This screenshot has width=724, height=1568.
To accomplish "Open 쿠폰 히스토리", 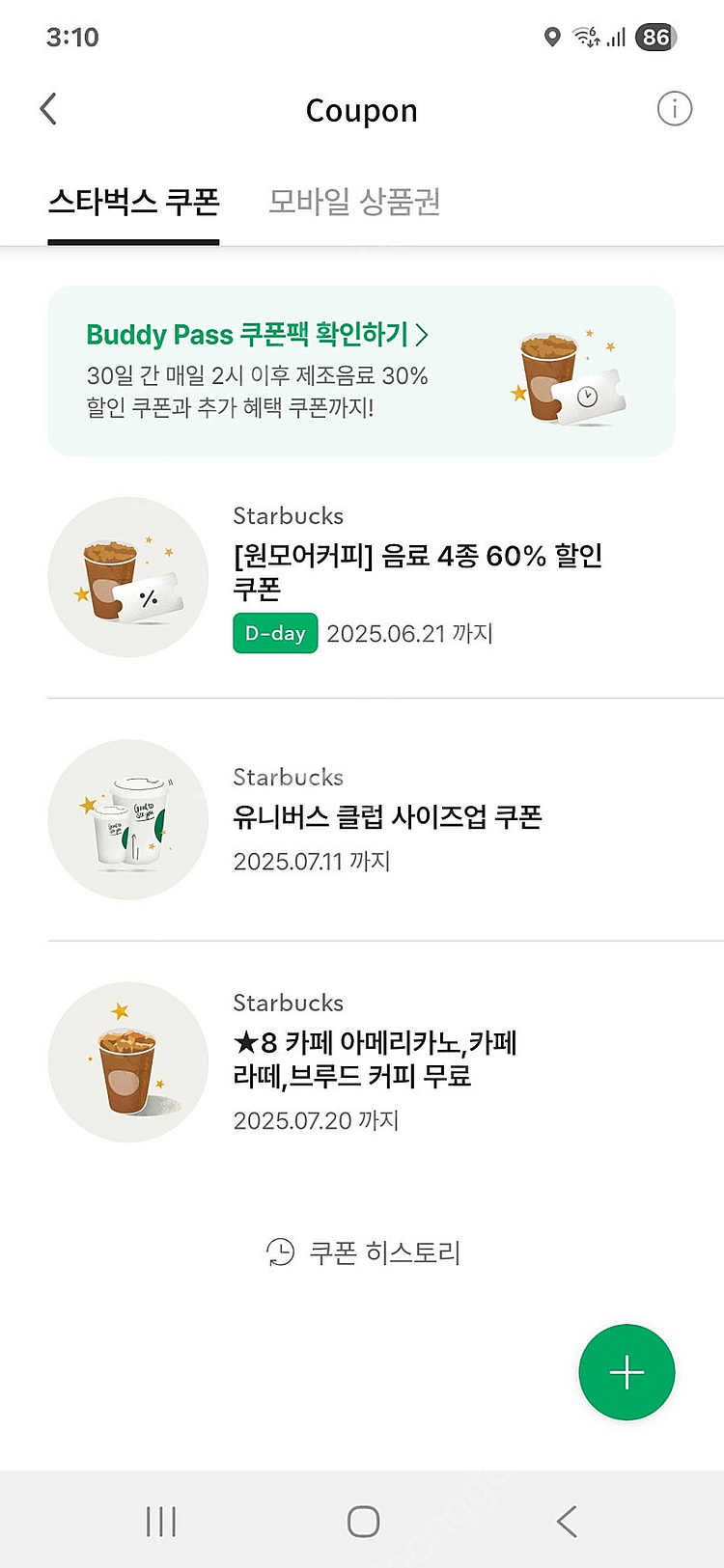I will click(x=384, y=1252).
